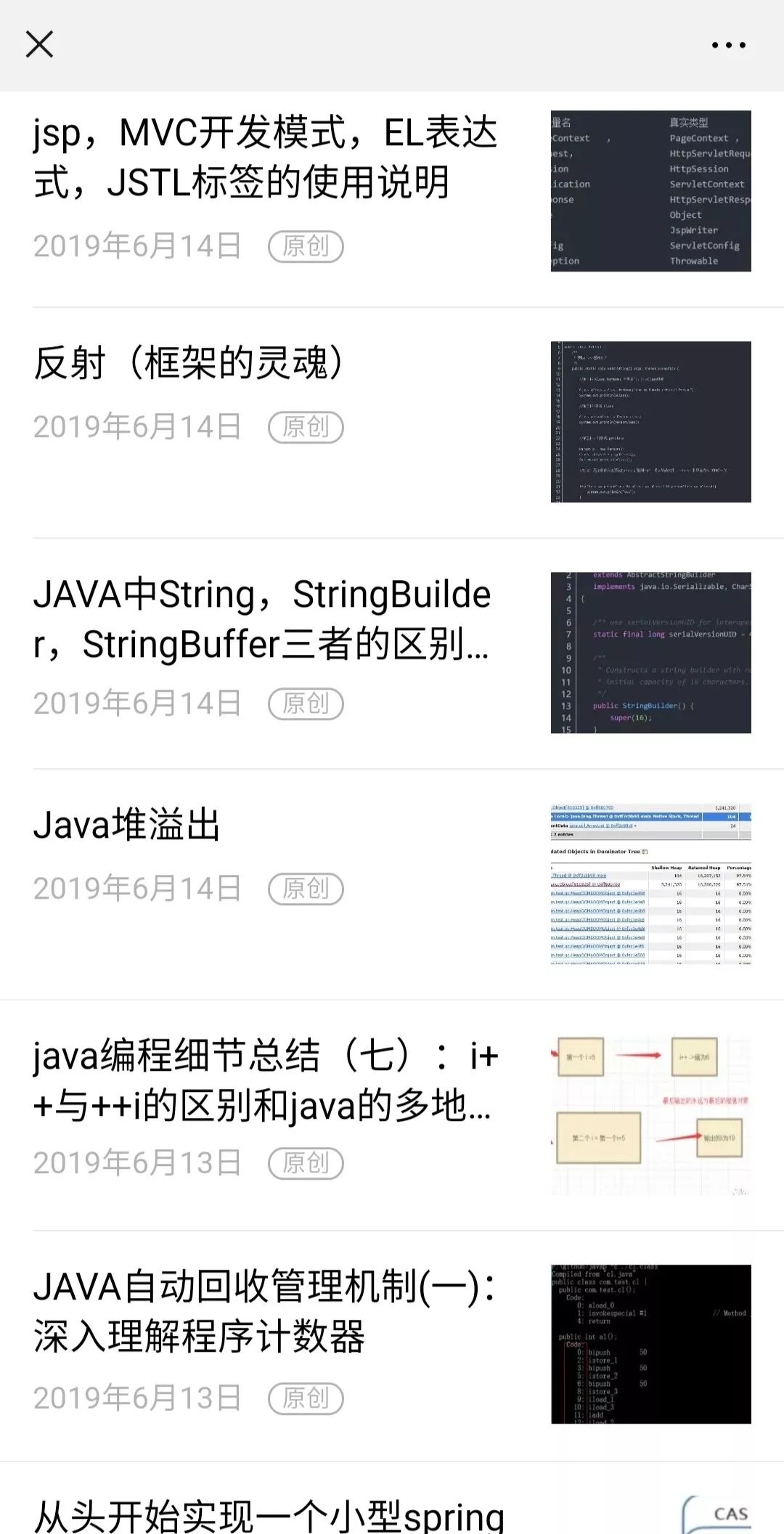Open the jsp, MVC开发模式 article
784x1534 pixels.
(x=266, y=158)
